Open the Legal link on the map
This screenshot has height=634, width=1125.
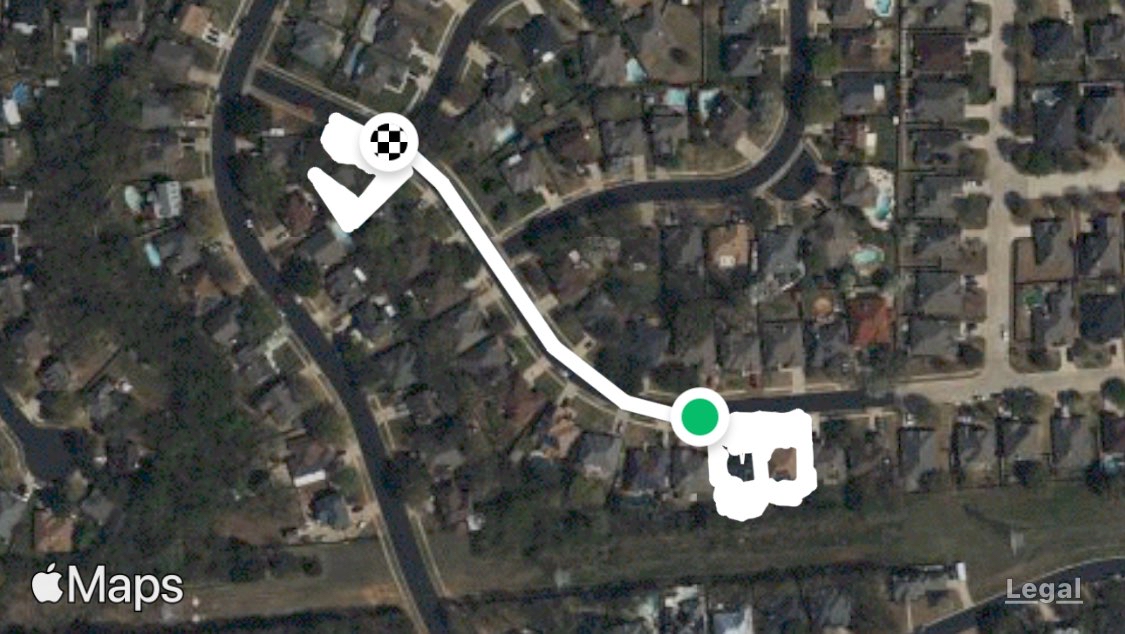point(1043,590)
